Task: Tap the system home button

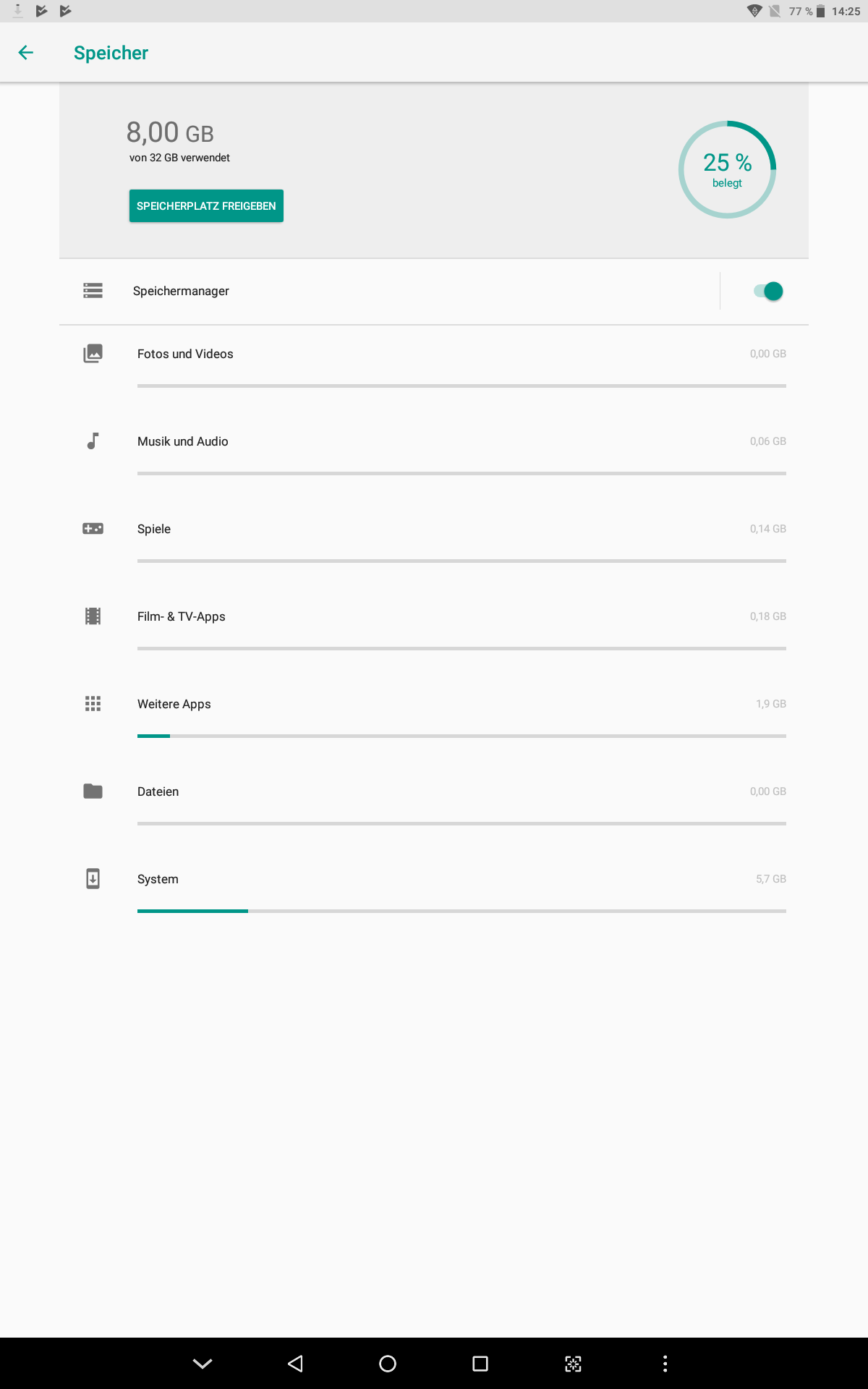Action: pos(388,1364)
